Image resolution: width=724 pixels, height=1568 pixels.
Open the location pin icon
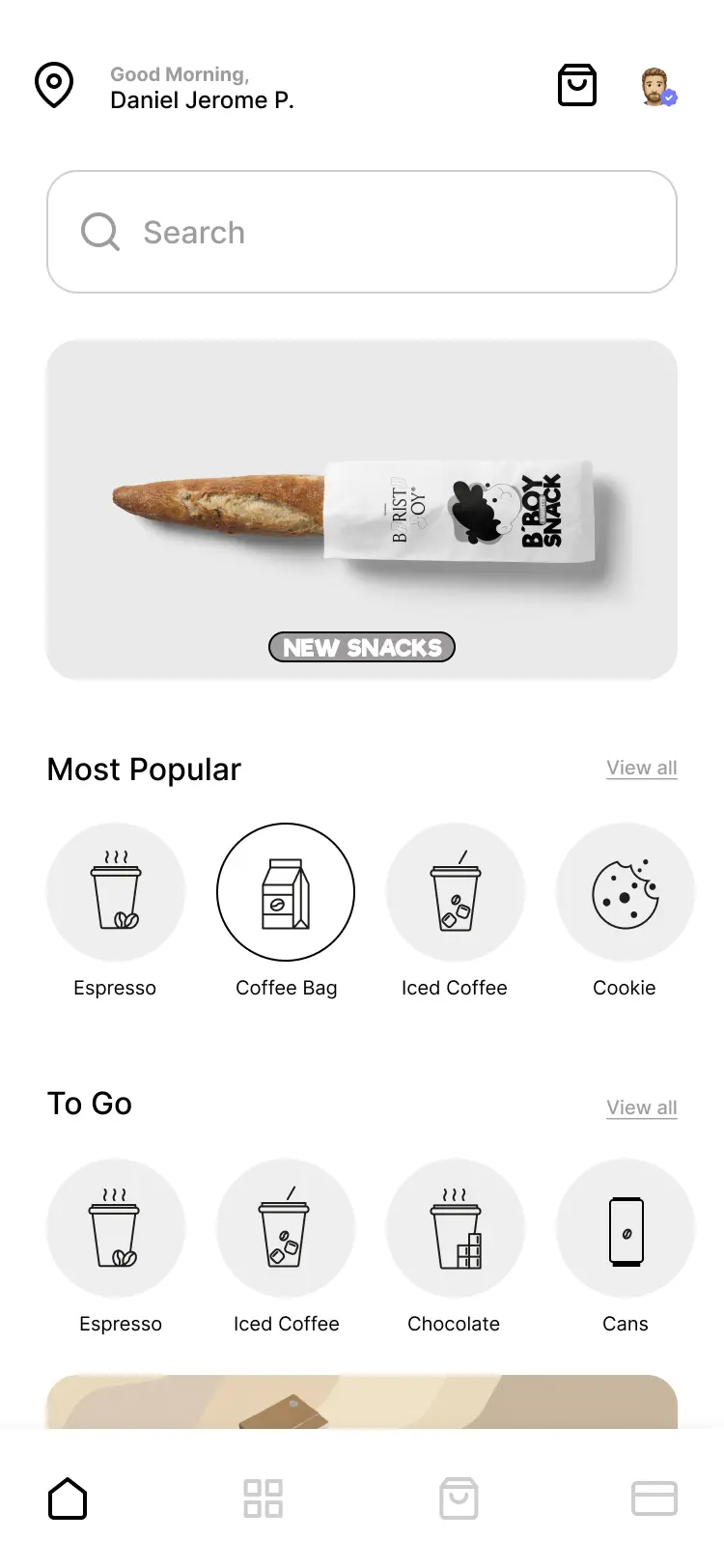tap(54, 86)
